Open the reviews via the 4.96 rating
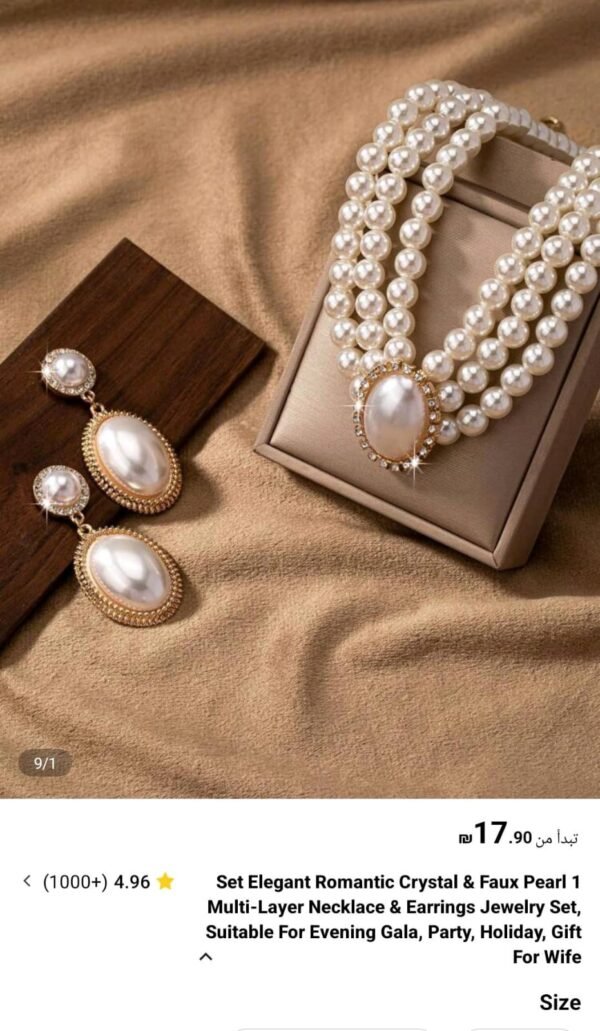This screenshot has height=1031, width=600. coord(98,882)
